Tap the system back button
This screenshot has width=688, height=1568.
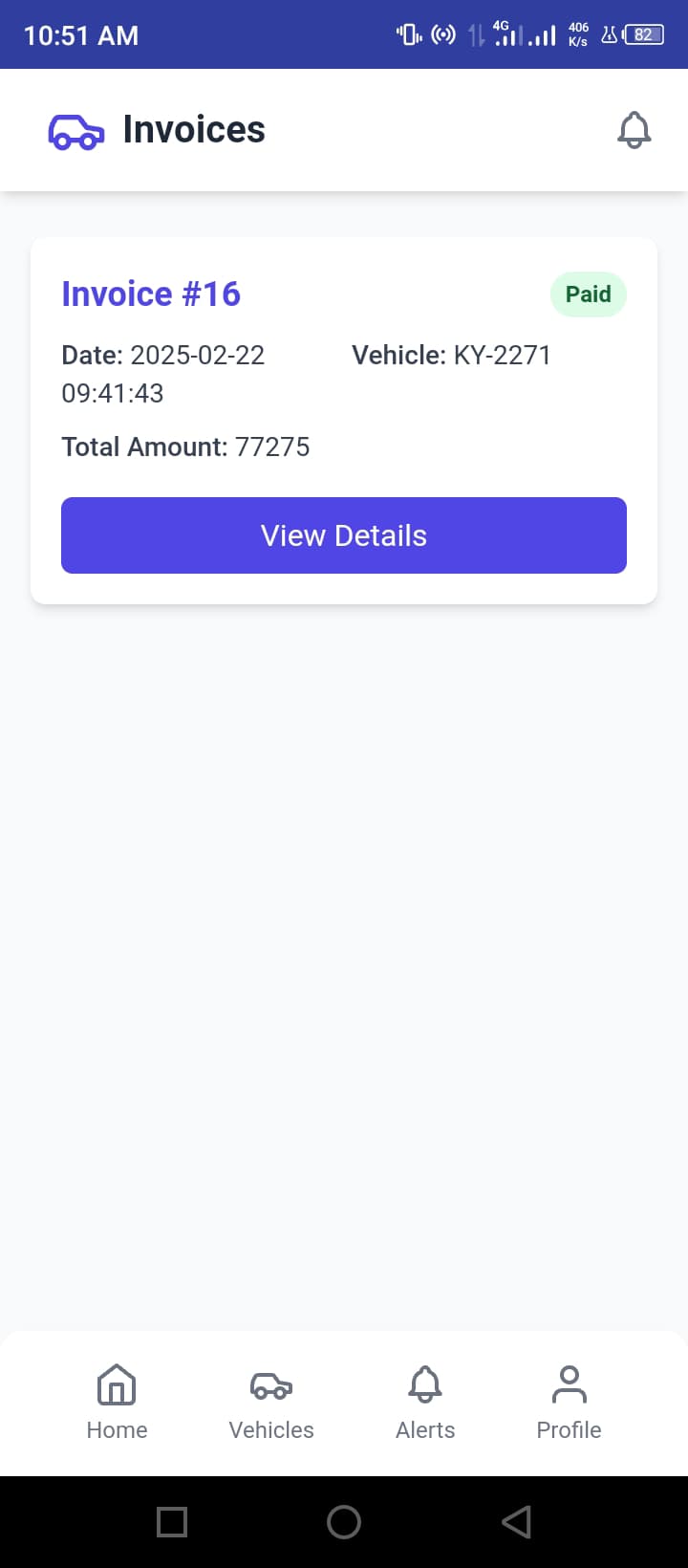(x=516, y=1521)
